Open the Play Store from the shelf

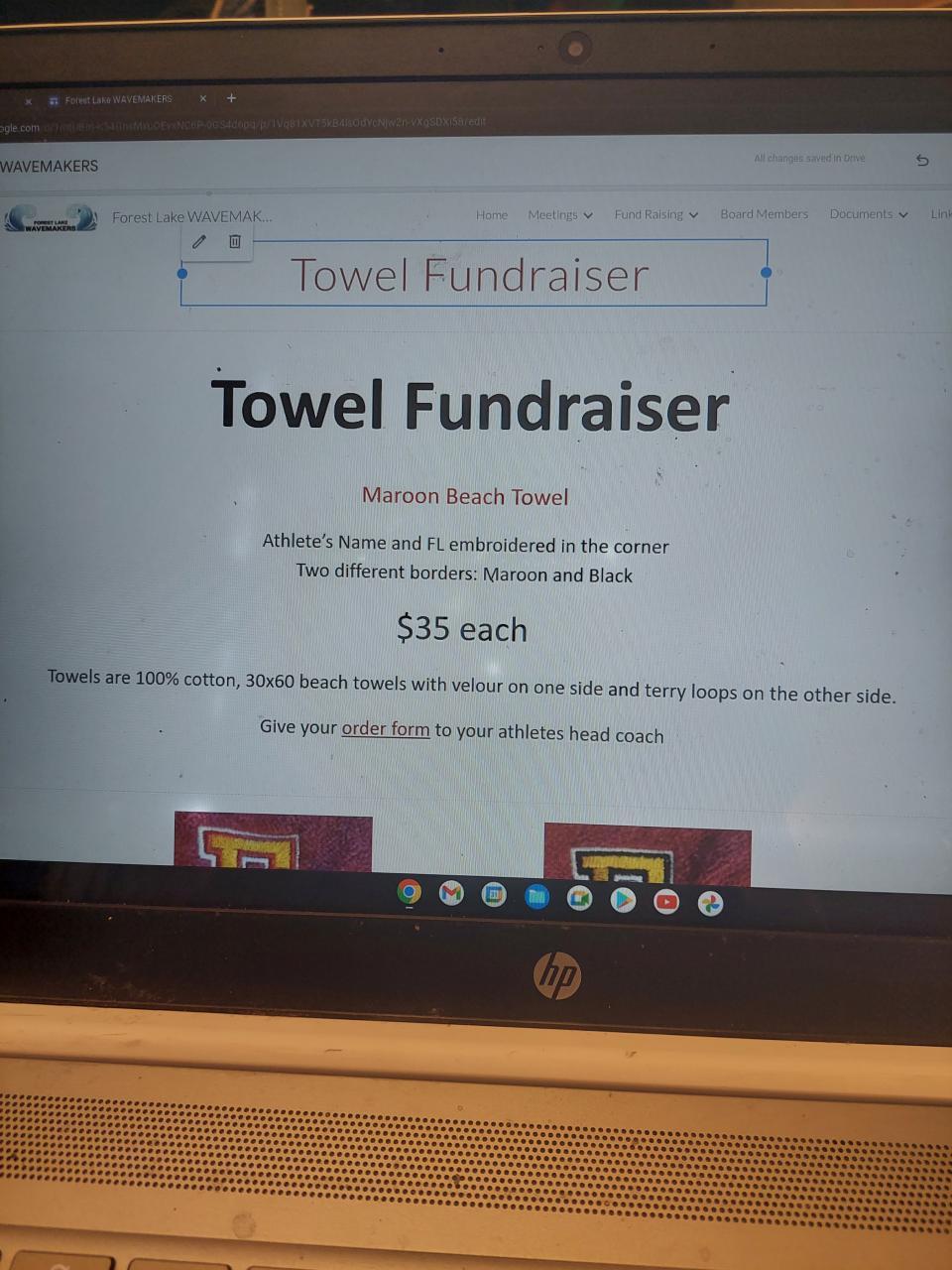pyautogui.click(x=623, y=899)
